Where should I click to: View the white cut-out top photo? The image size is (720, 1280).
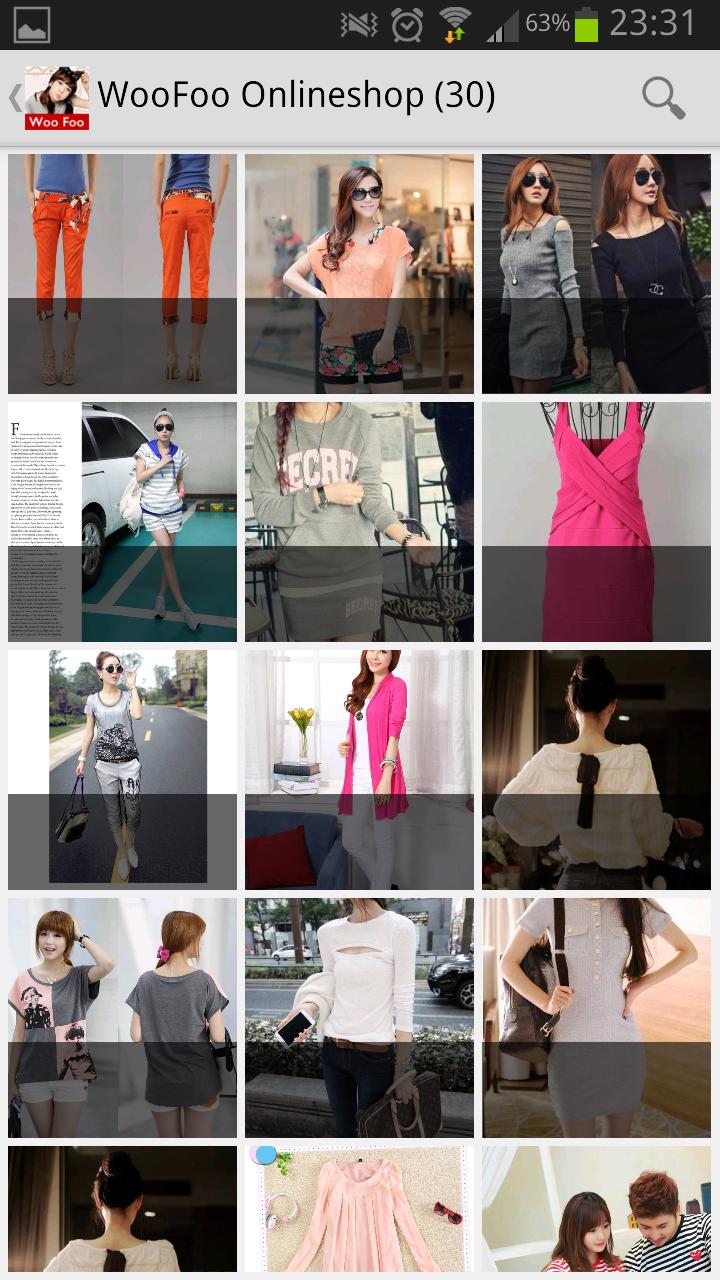click(359, 1017)
